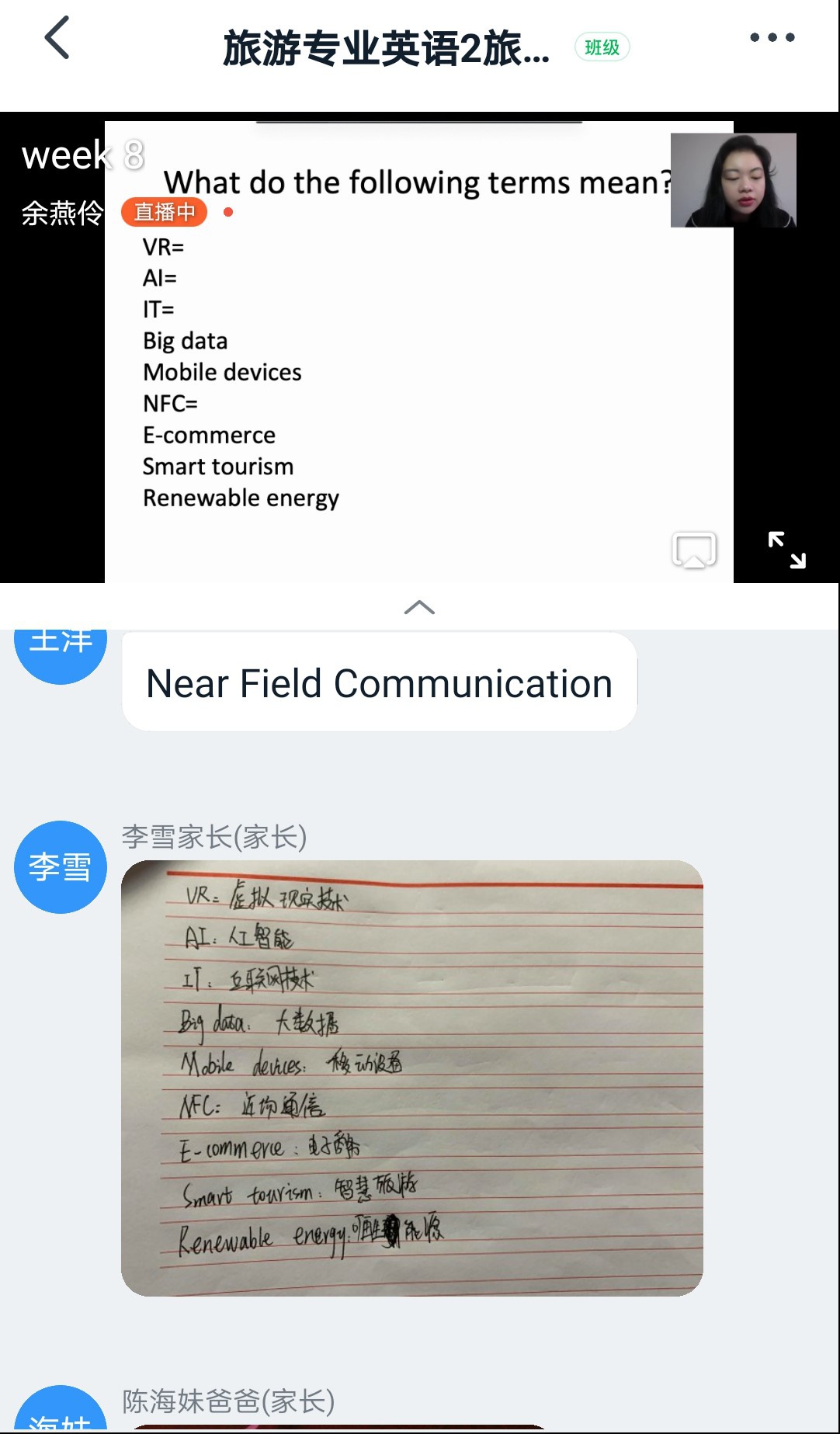Collapse the live video panel
The width and height of the screenshot is (840, 1434).
[419, 607]
